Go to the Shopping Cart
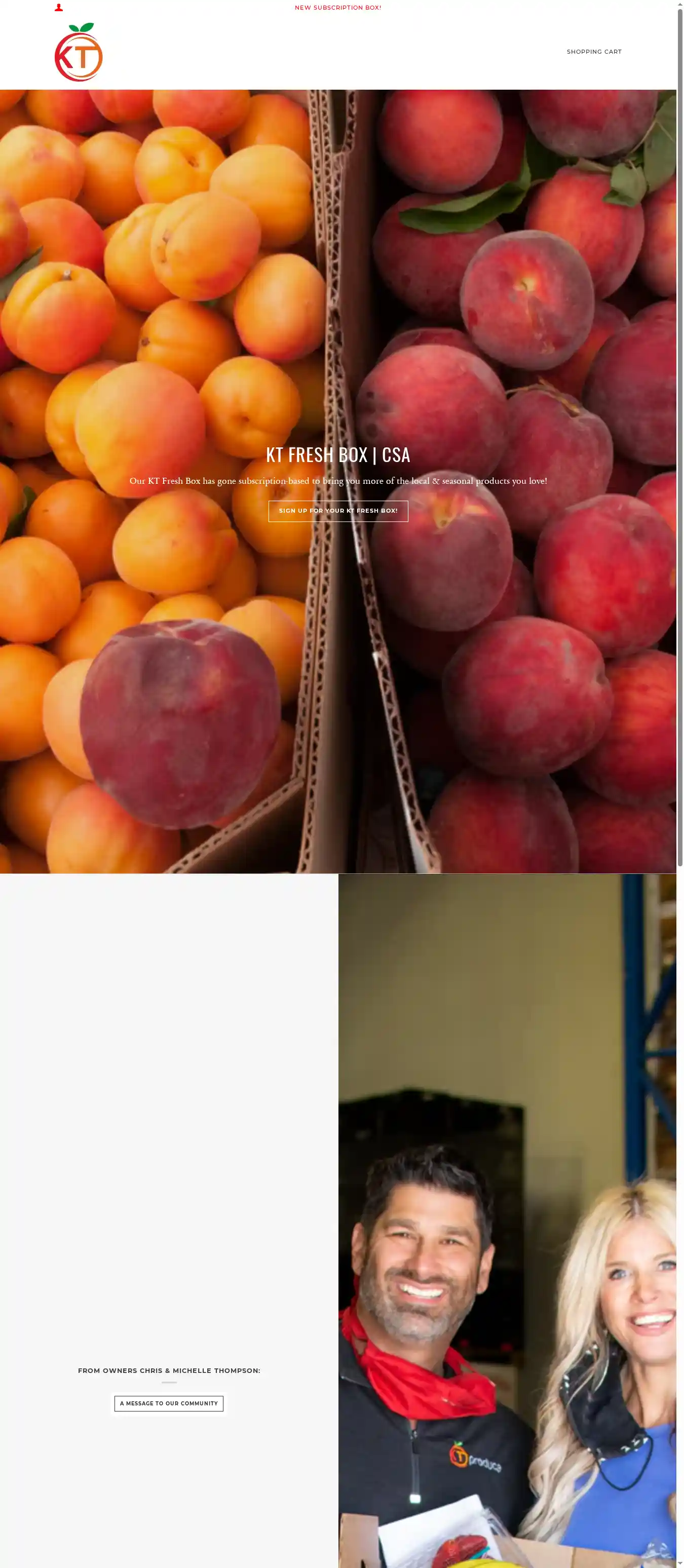This screenshot has width=684, height=1568. [x=593, y=52]
